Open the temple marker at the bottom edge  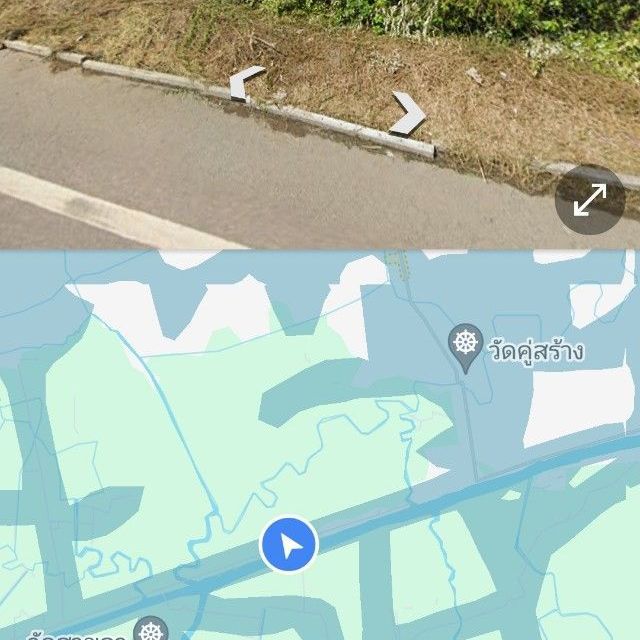pyautogui.click(x=151, y=630)
